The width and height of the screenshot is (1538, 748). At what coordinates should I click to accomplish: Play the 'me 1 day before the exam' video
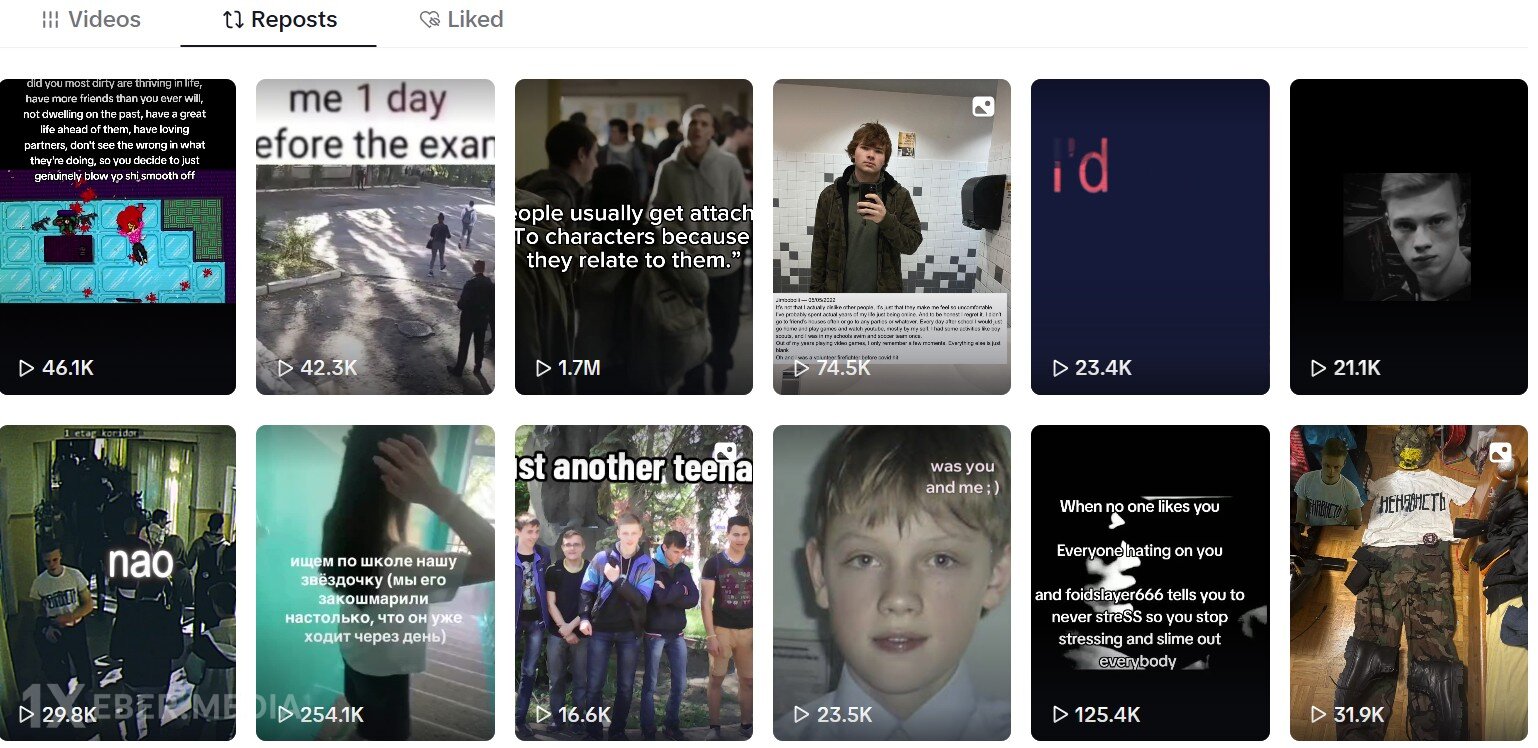[x=375, y=237]
